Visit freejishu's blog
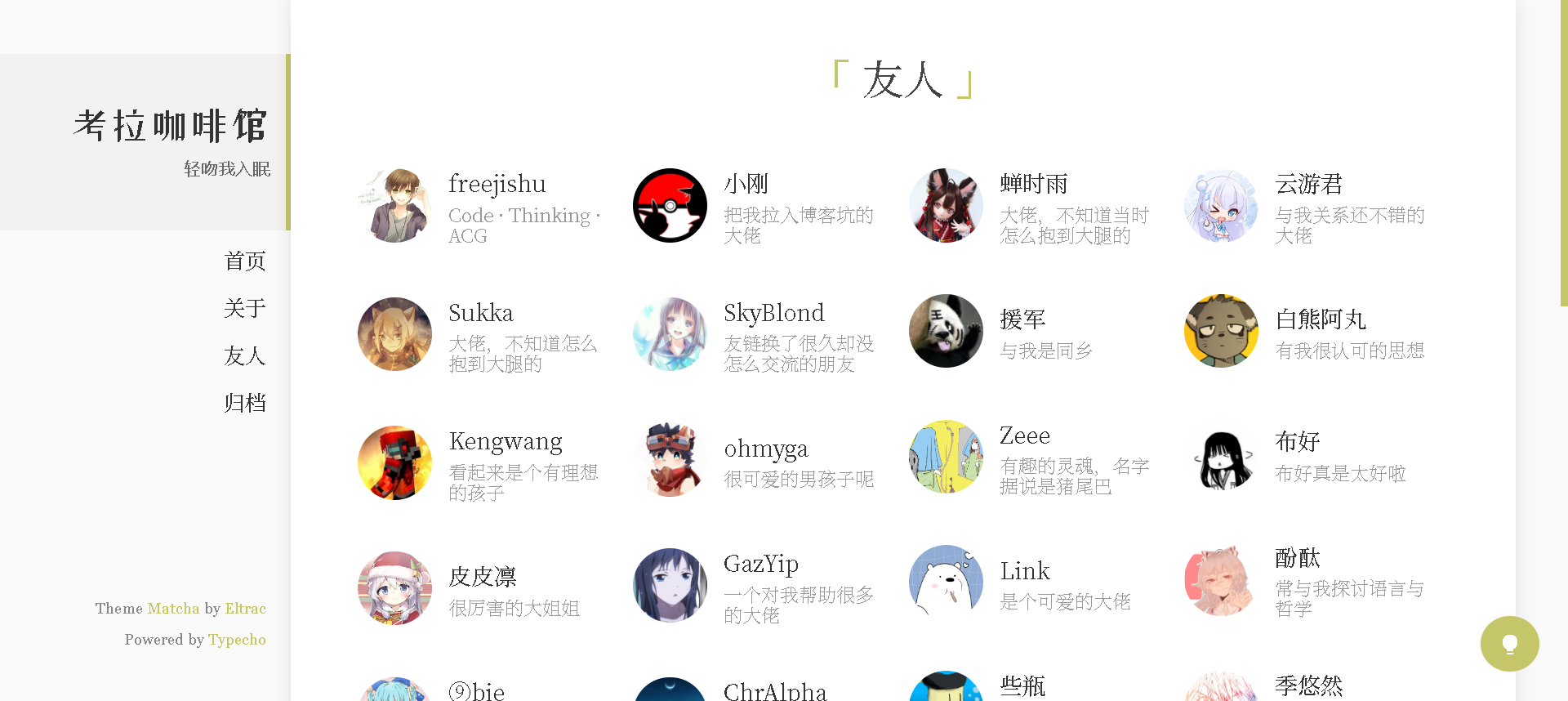This screenshot has width=1568, height=701. pyautogui.click(x=497, y=185)
